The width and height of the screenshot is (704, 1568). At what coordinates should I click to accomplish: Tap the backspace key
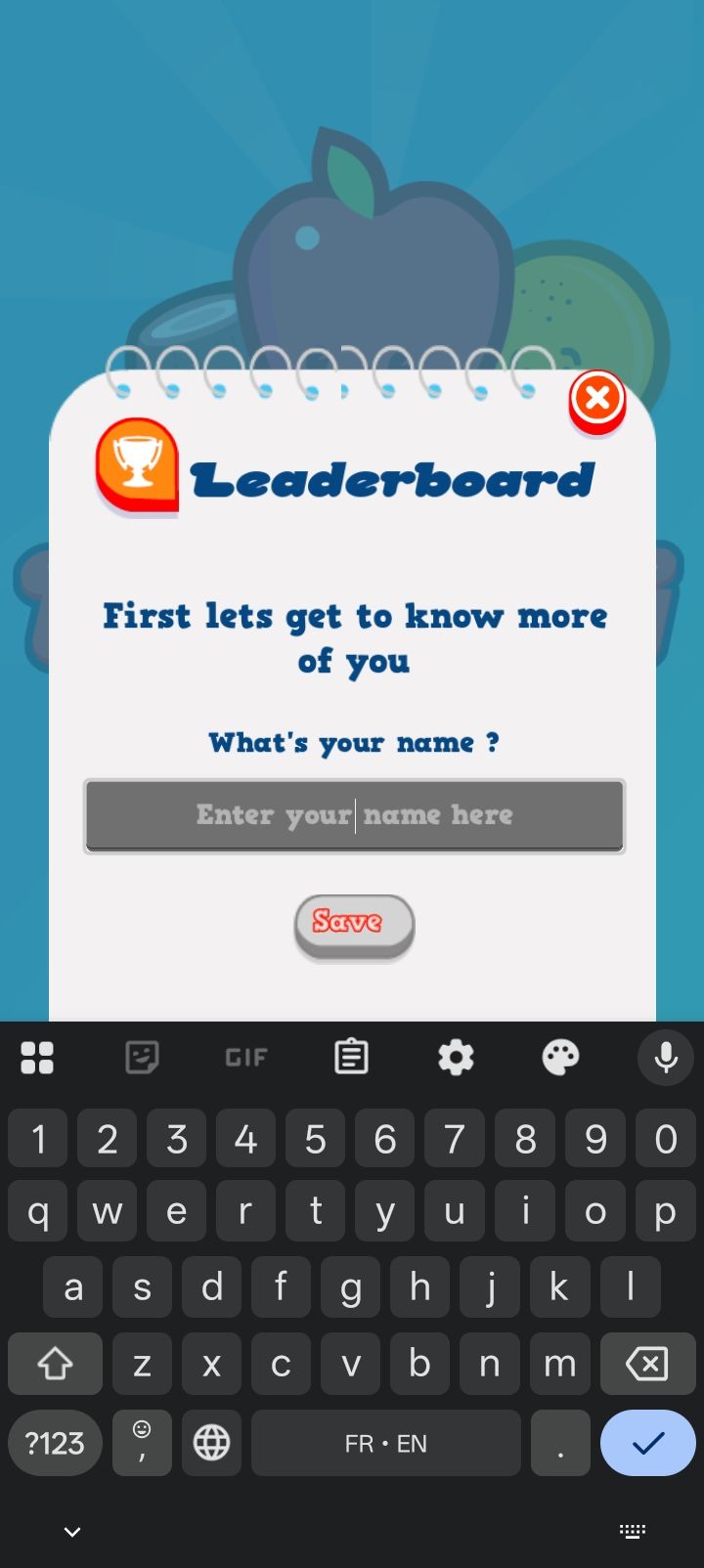tap(646, 1364)
